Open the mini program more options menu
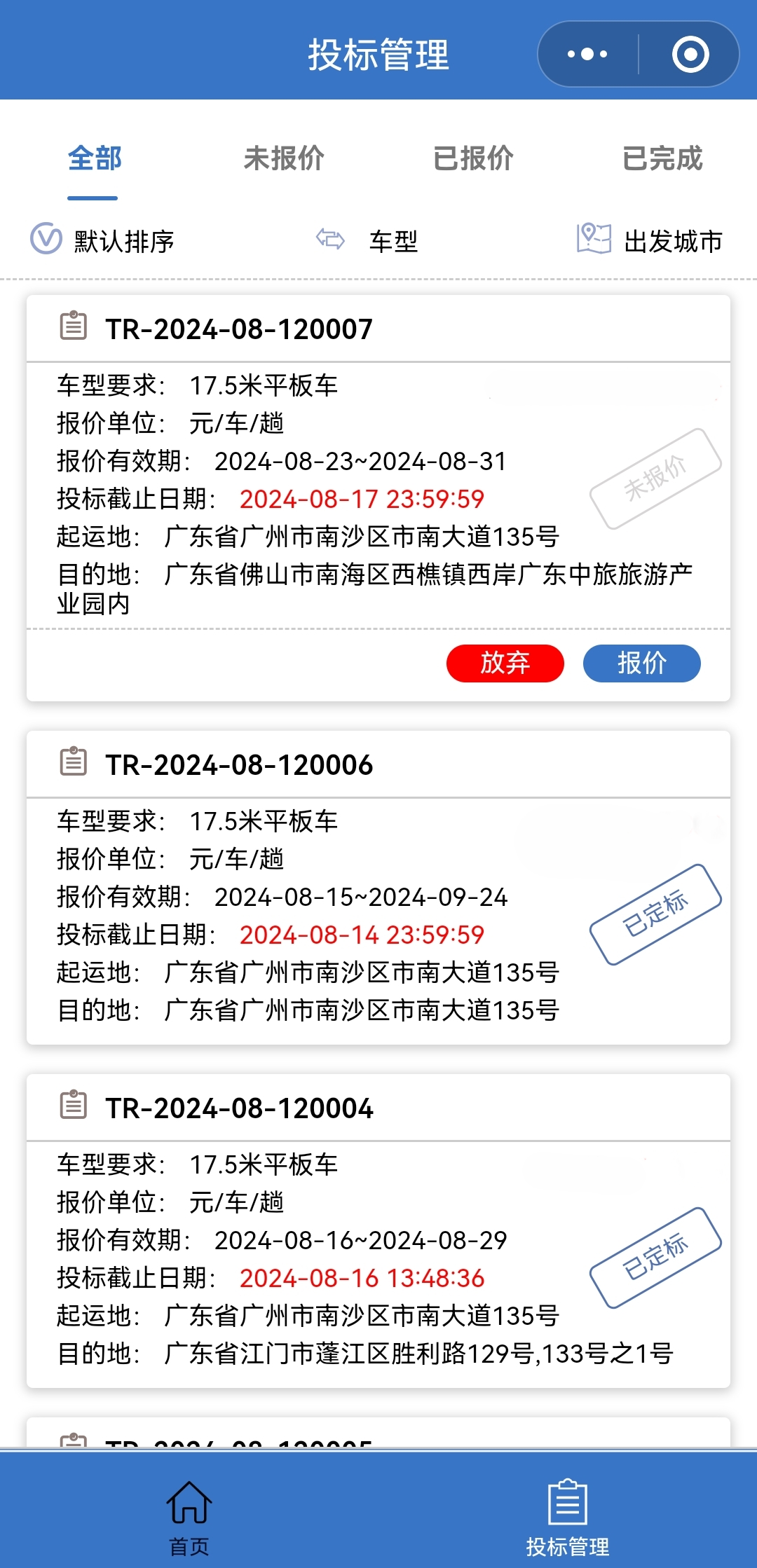This screenshot has width=757, height=1568. click(587, 54)
